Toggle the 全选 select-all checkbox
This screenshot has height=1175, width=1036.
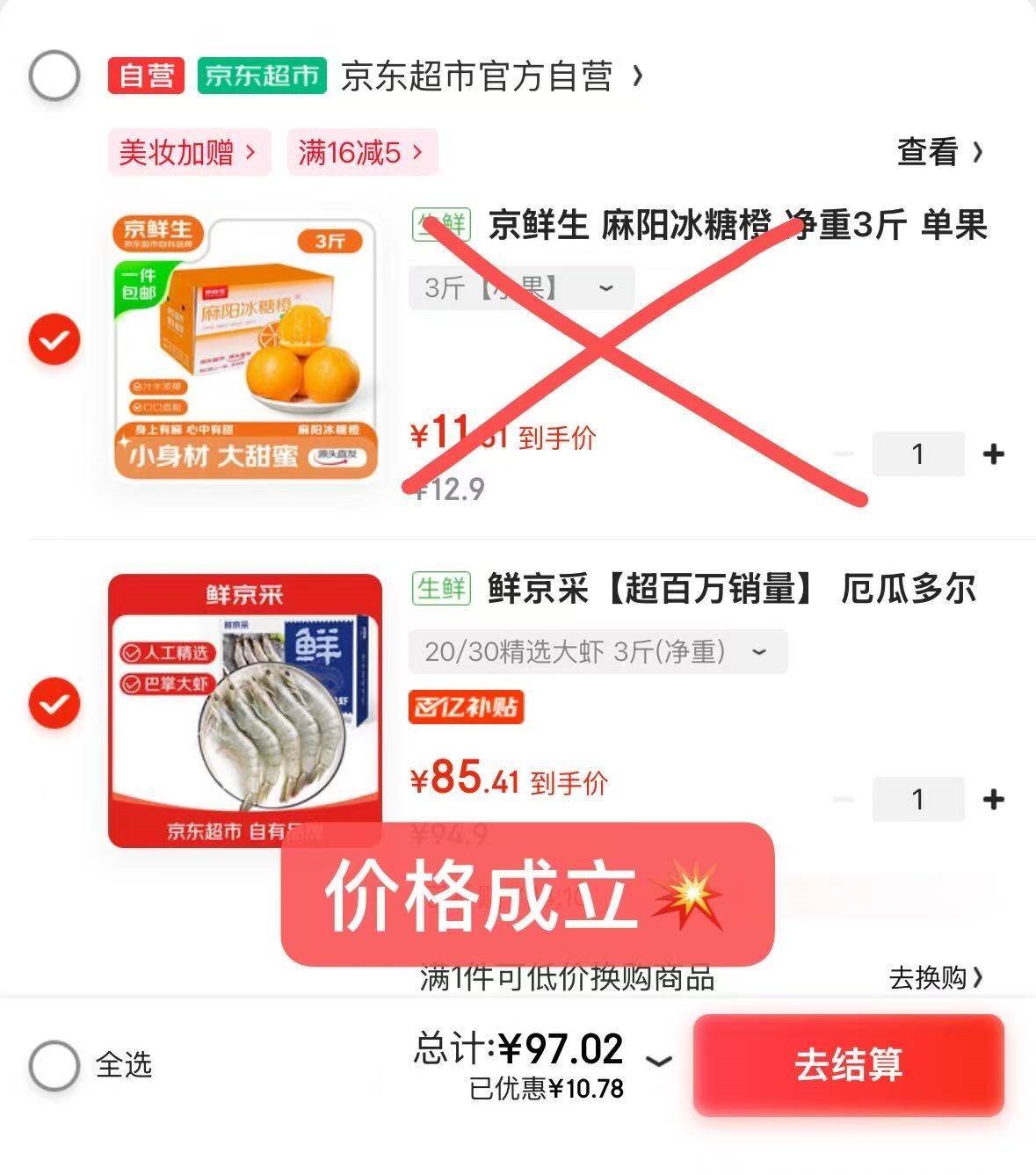(x=54, y=1066)
